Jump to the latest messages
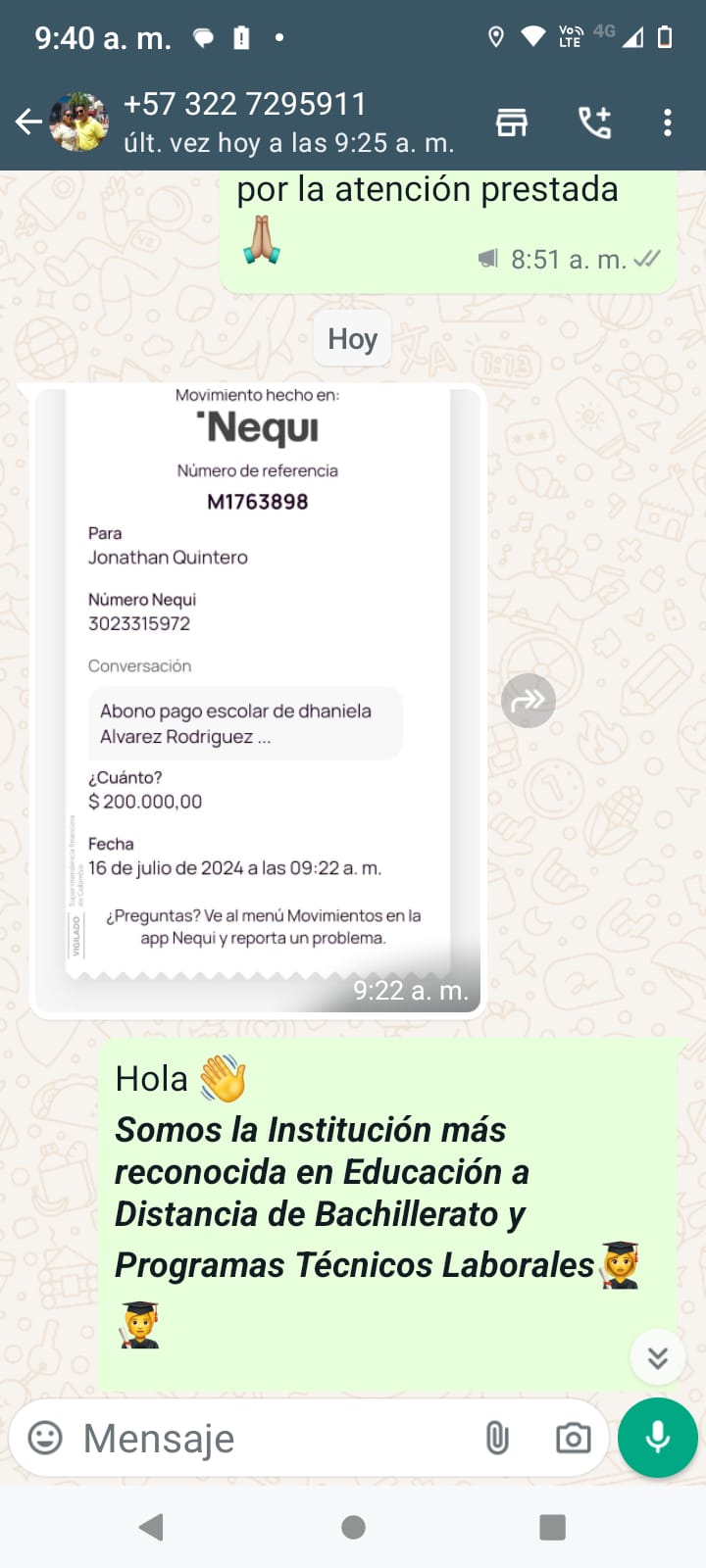Viewport: 706px width, 1568px height. (657, 1357)
